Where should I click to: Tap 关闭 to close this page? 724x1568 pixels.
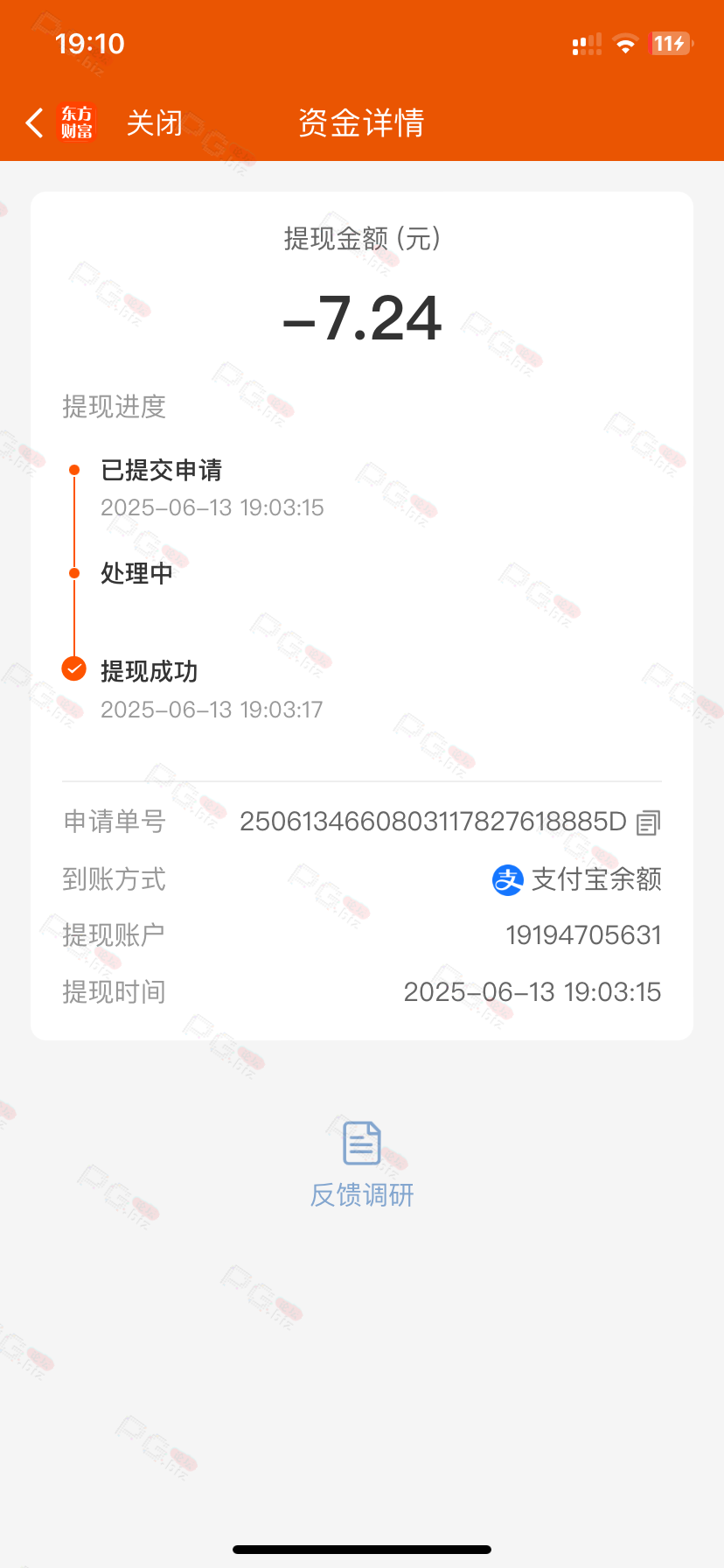(155, 123)
